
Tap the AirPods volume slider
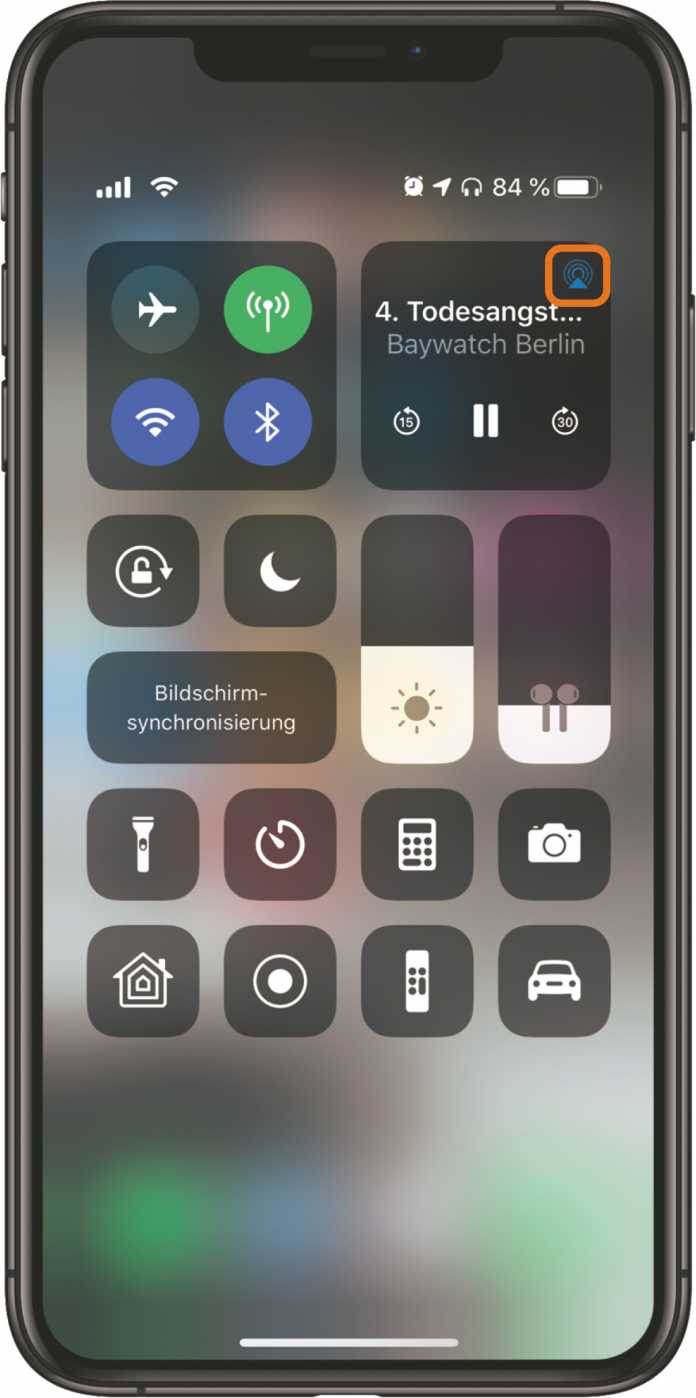coord(554,640)
